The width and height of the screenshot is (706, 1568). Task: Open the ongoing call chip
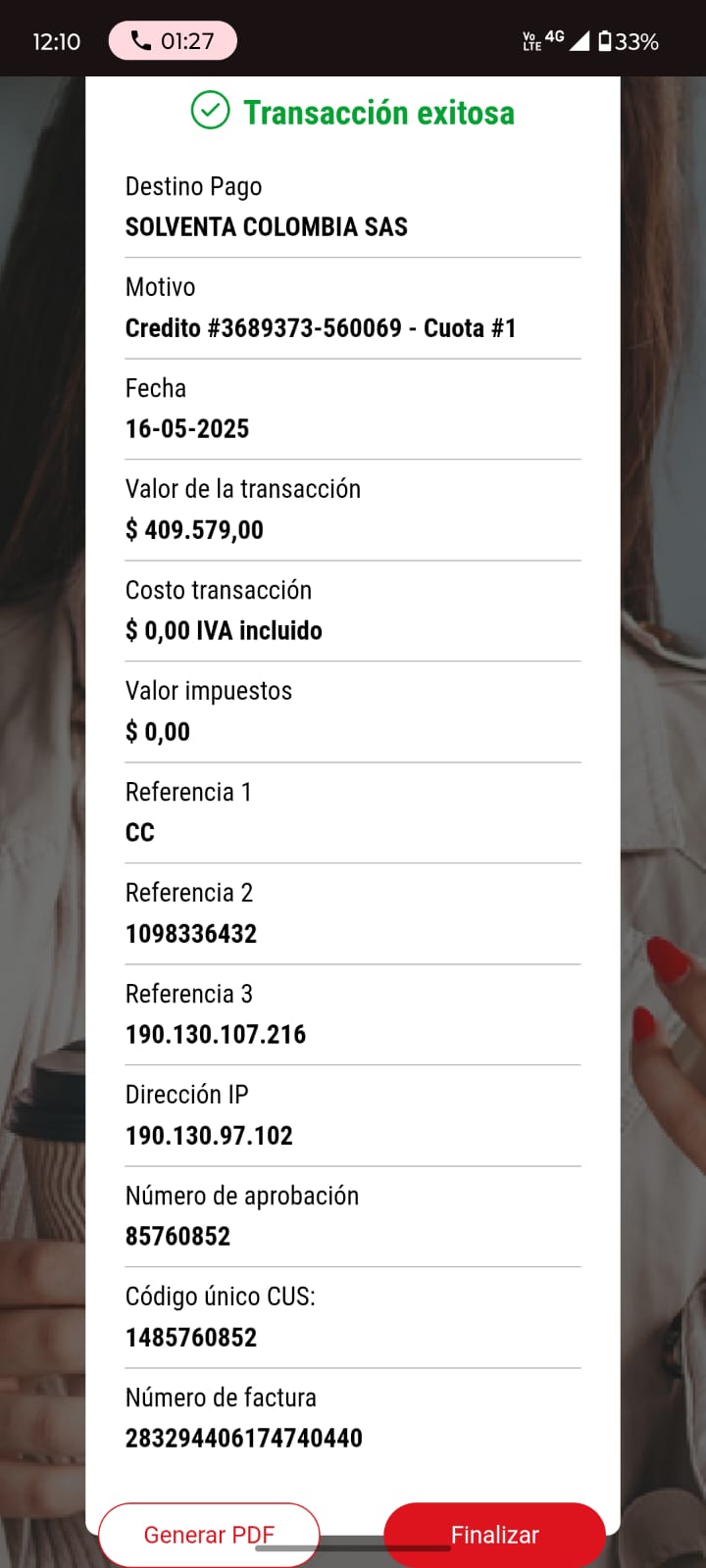[x=173, y=41]
